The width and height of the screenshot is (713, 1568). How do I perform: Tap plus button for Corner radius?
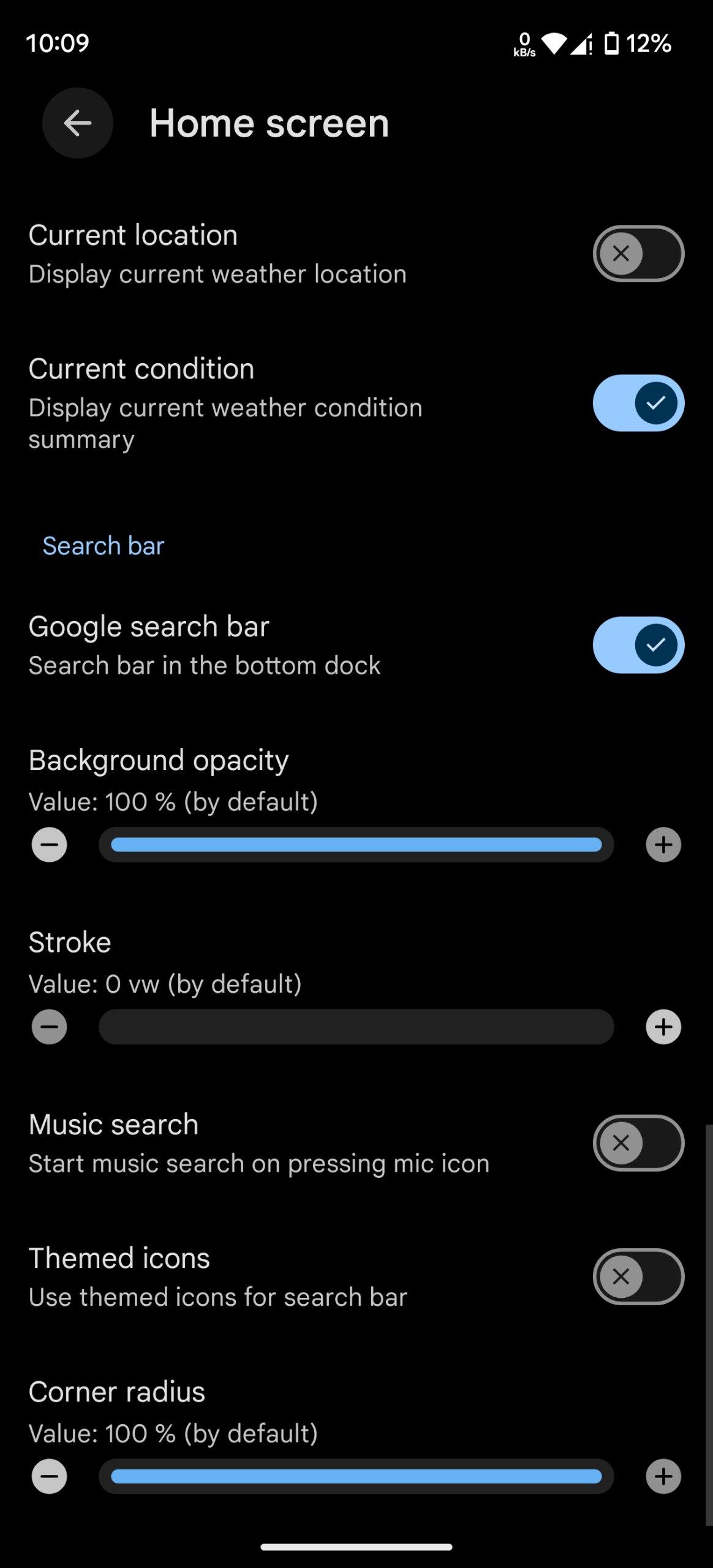click(x=663, y=1476)
